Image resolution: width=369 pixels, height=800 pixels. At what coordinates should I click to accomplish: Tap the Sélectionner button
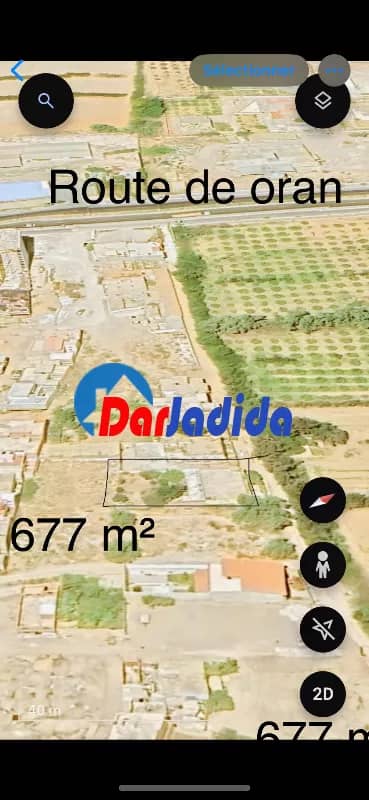249,70
